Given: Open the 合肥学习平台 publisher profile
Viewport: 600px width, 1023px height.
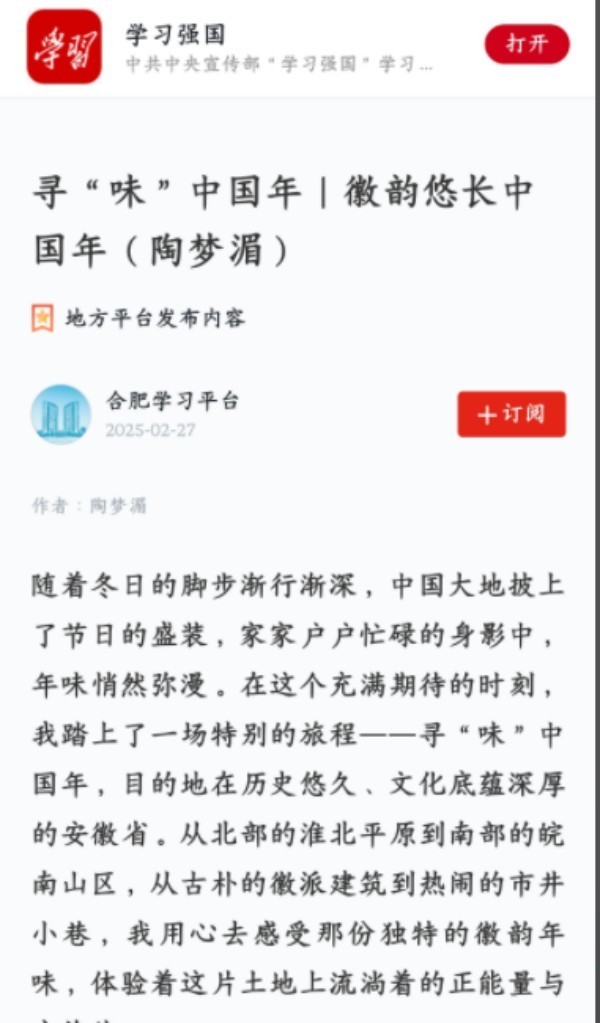Looking at the screenshot, I should coord(173,401).
